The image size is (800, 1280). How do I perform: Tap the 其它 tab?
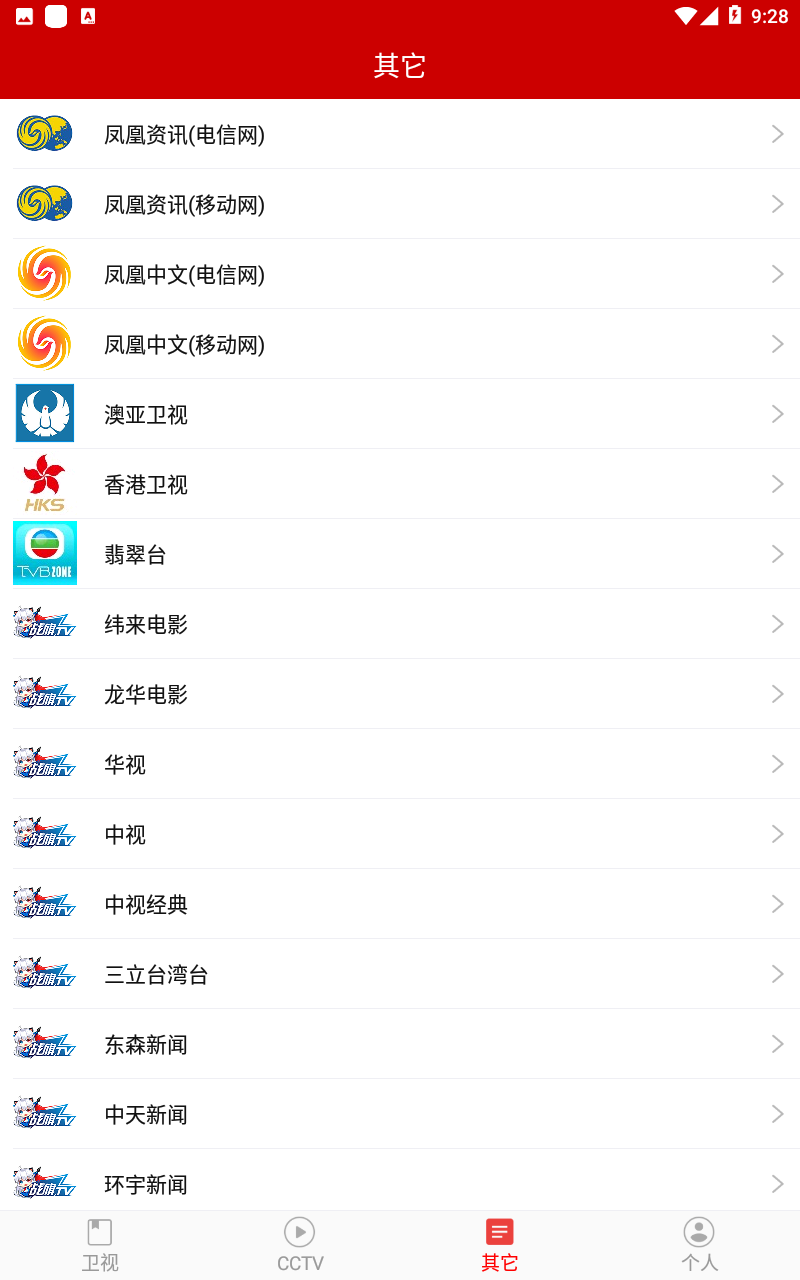(500, 1245)
